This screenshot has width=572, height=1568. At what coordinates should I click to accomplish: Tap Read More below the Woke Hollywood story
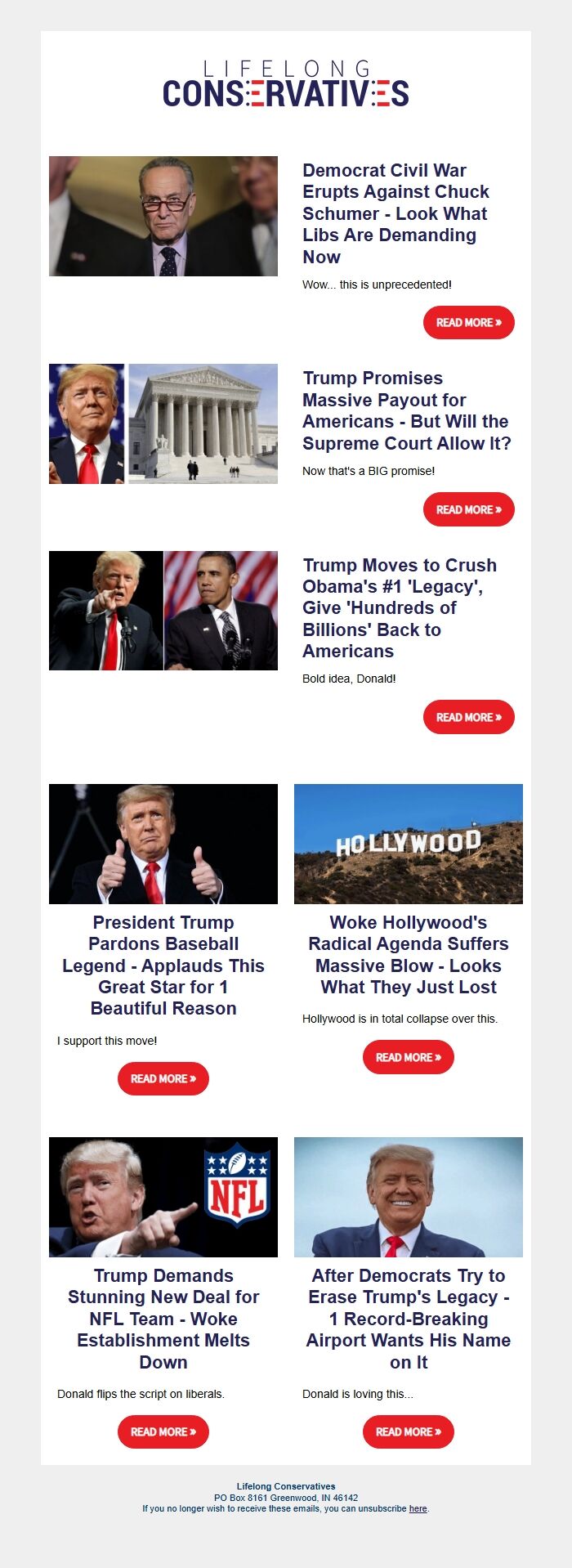coord(408,1057)
